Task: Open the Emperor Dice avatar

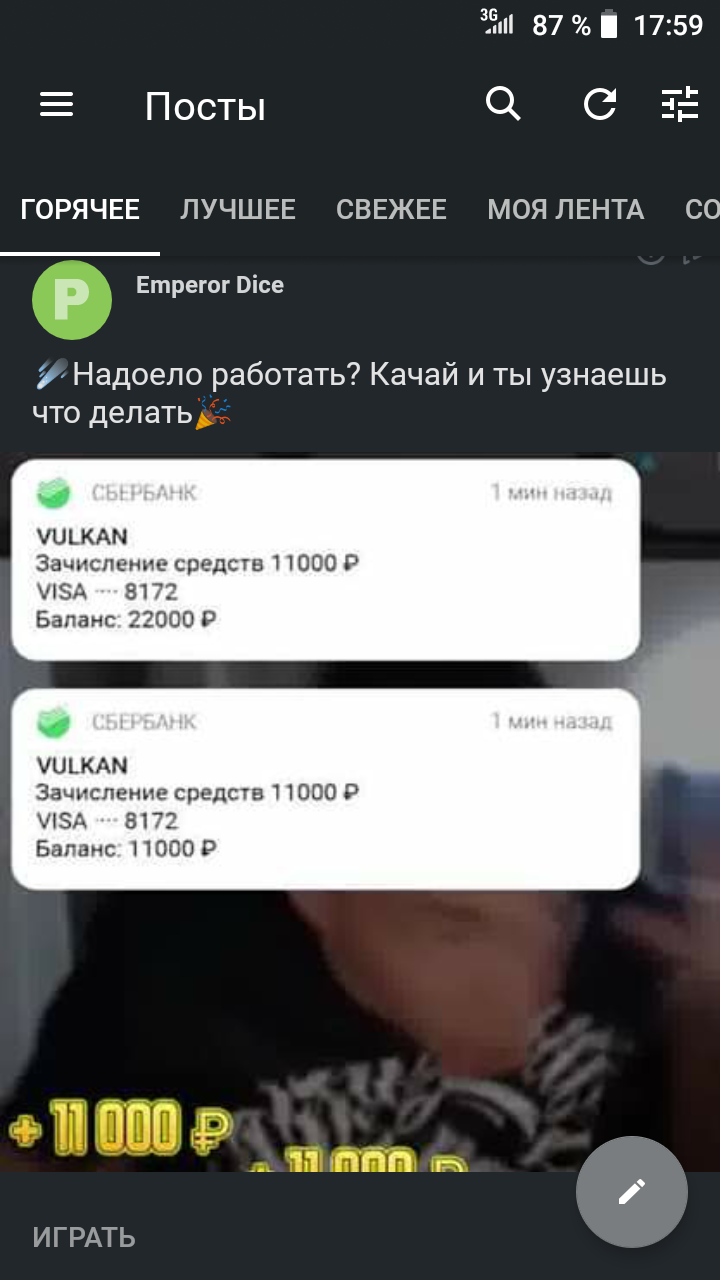Action: tap(72, 299)
